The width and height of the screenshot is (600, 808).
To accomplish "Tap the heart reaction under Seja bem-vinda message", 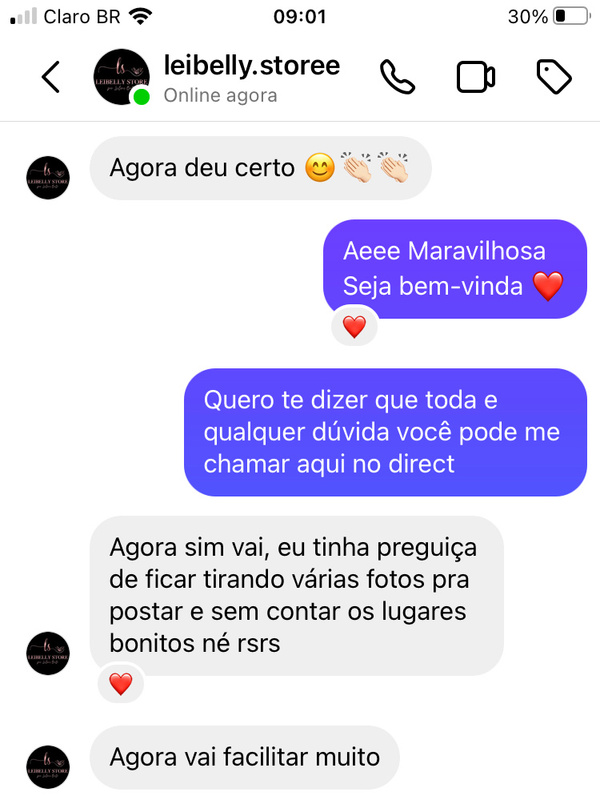I will click(x=354, y=326).
